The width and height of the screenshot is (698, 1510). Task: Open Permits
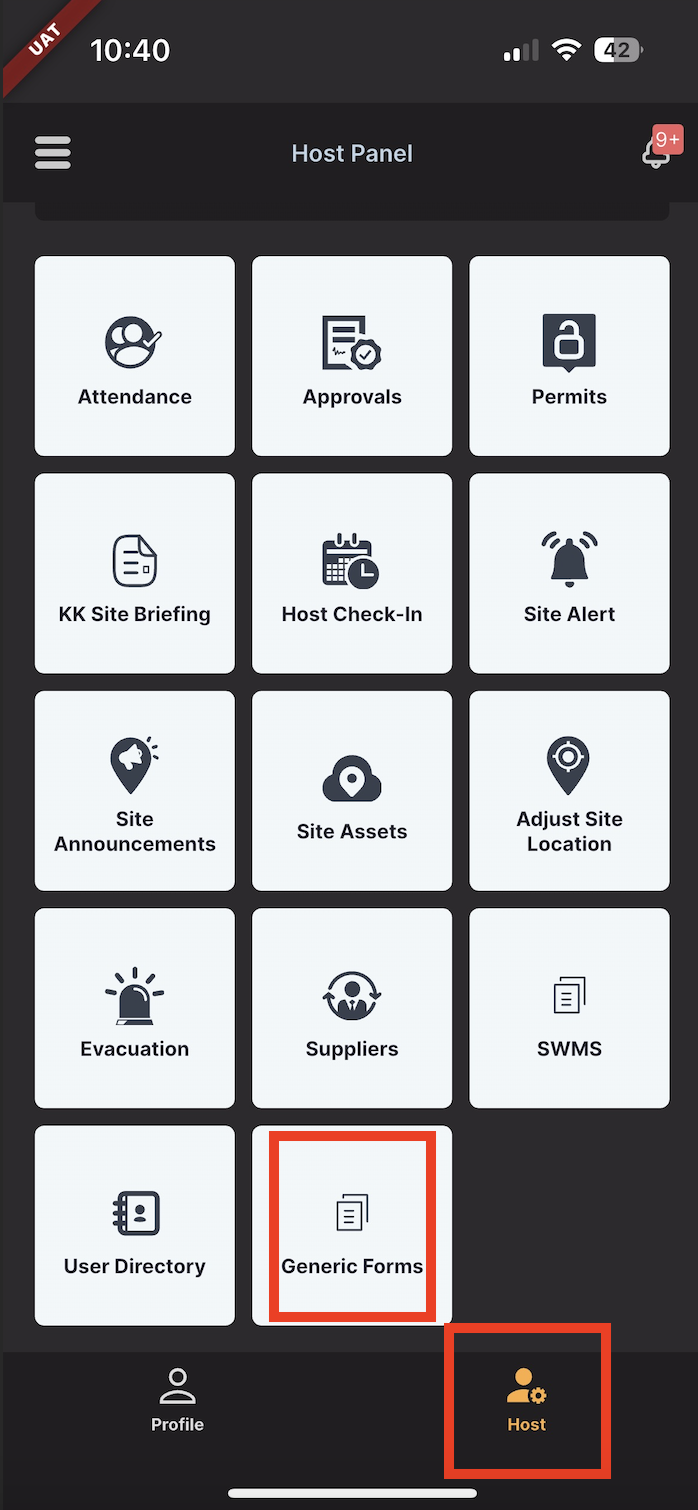click(569, 356)
